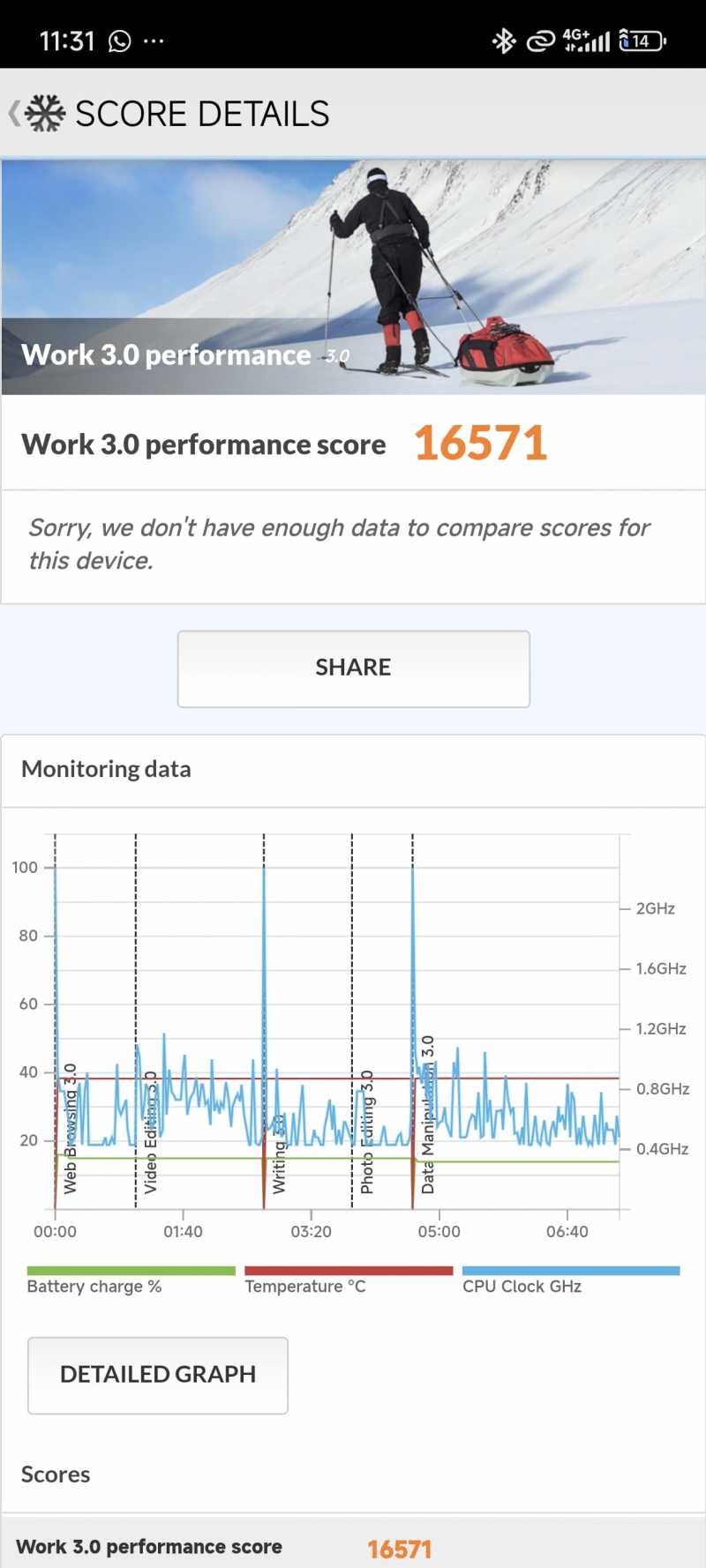Open the DETAILED GRAPH view

pyautogui.click(x=158, y=1375)
